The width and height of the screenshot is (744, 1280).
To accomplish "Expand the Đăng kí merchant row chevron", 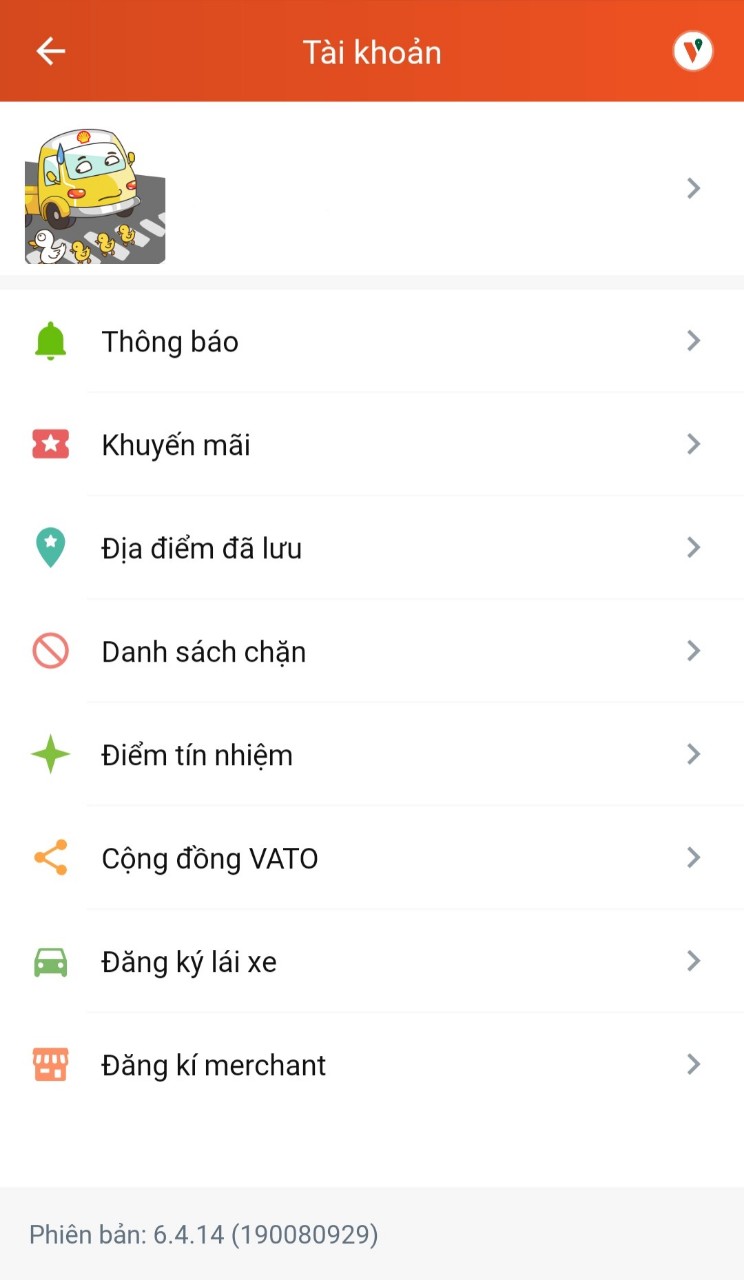I will tap(693, 1064).
